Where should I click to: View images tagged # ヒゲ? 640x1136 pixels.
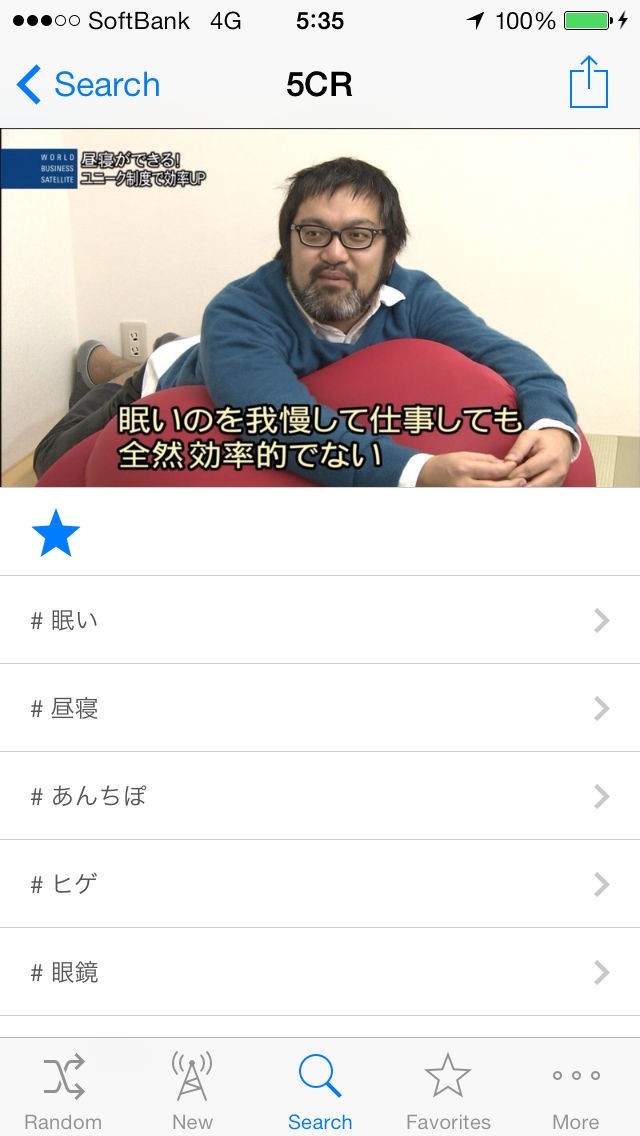point(320,884)
